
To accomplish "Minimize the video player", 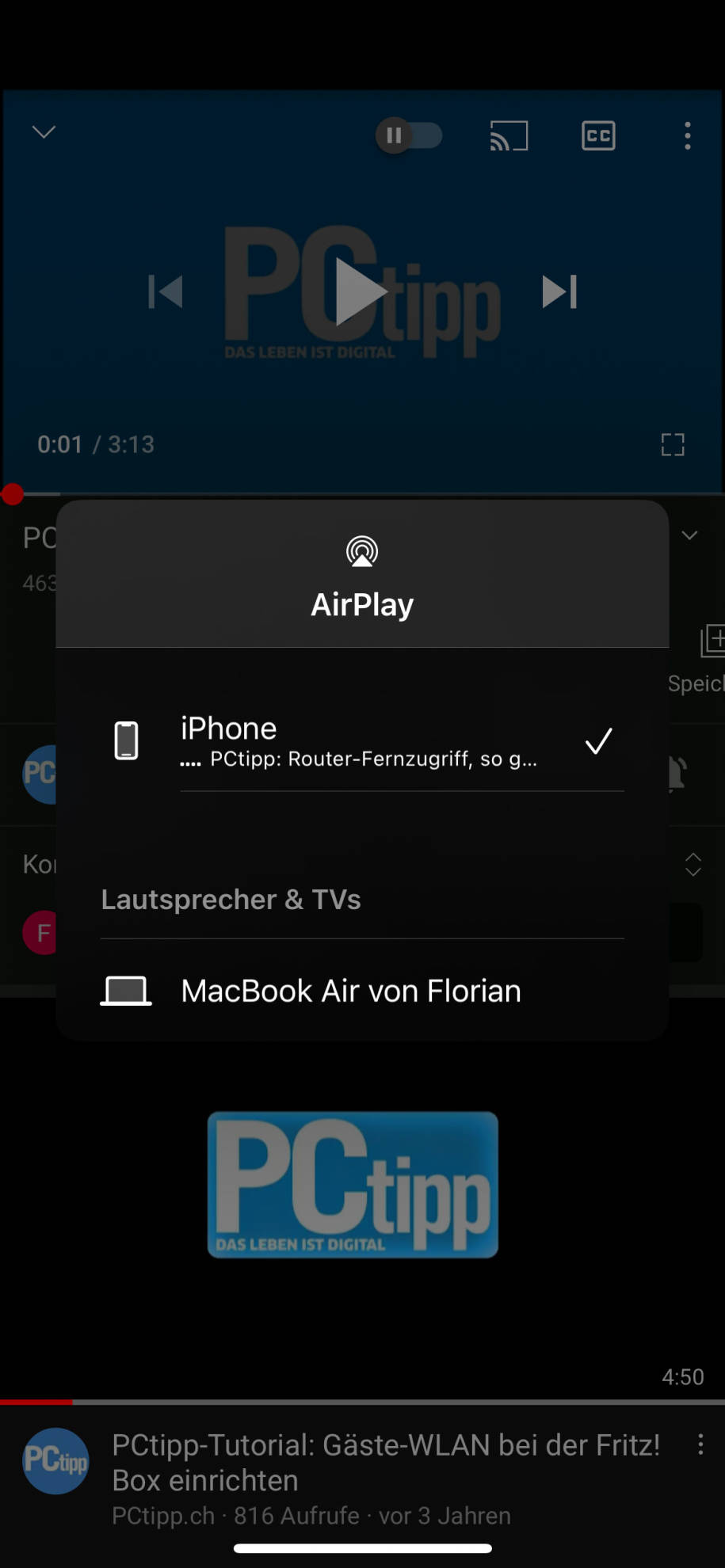I will (x=44, y=131).
